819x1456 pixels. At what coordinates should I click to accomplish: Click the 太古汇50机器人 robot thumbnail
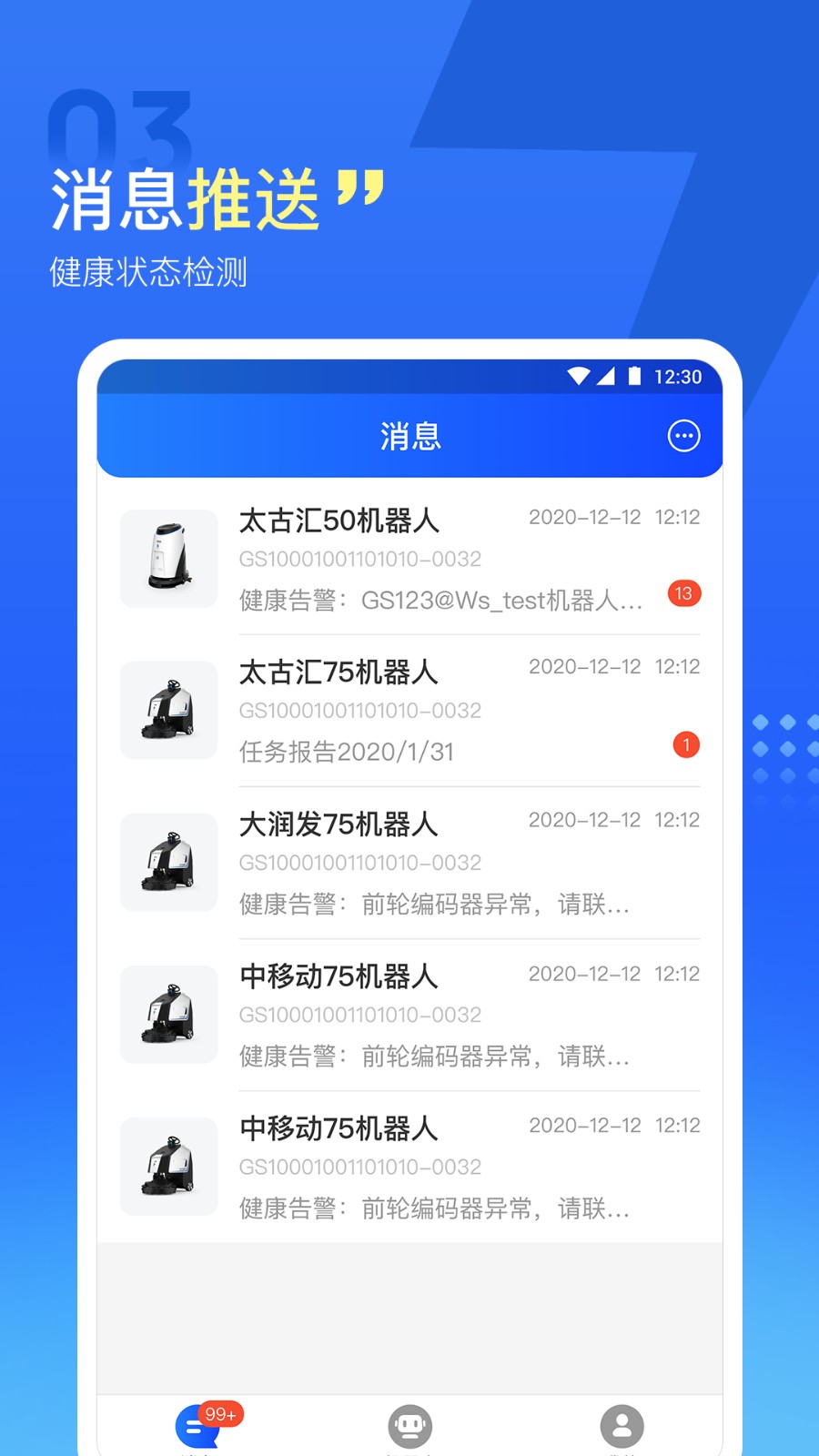pyautogui.click(x=169, y=558)
